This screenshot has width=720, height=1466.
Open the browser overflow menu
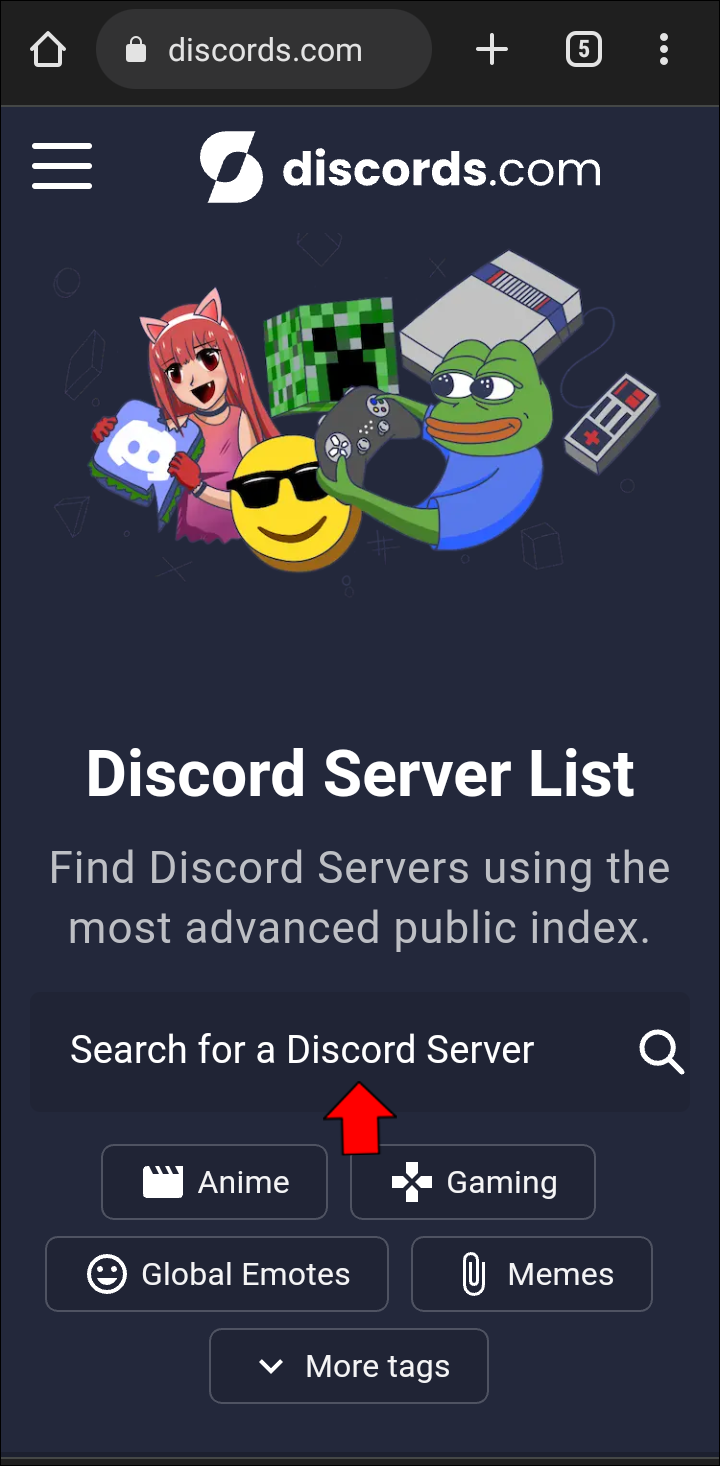[x=664, y=50]
